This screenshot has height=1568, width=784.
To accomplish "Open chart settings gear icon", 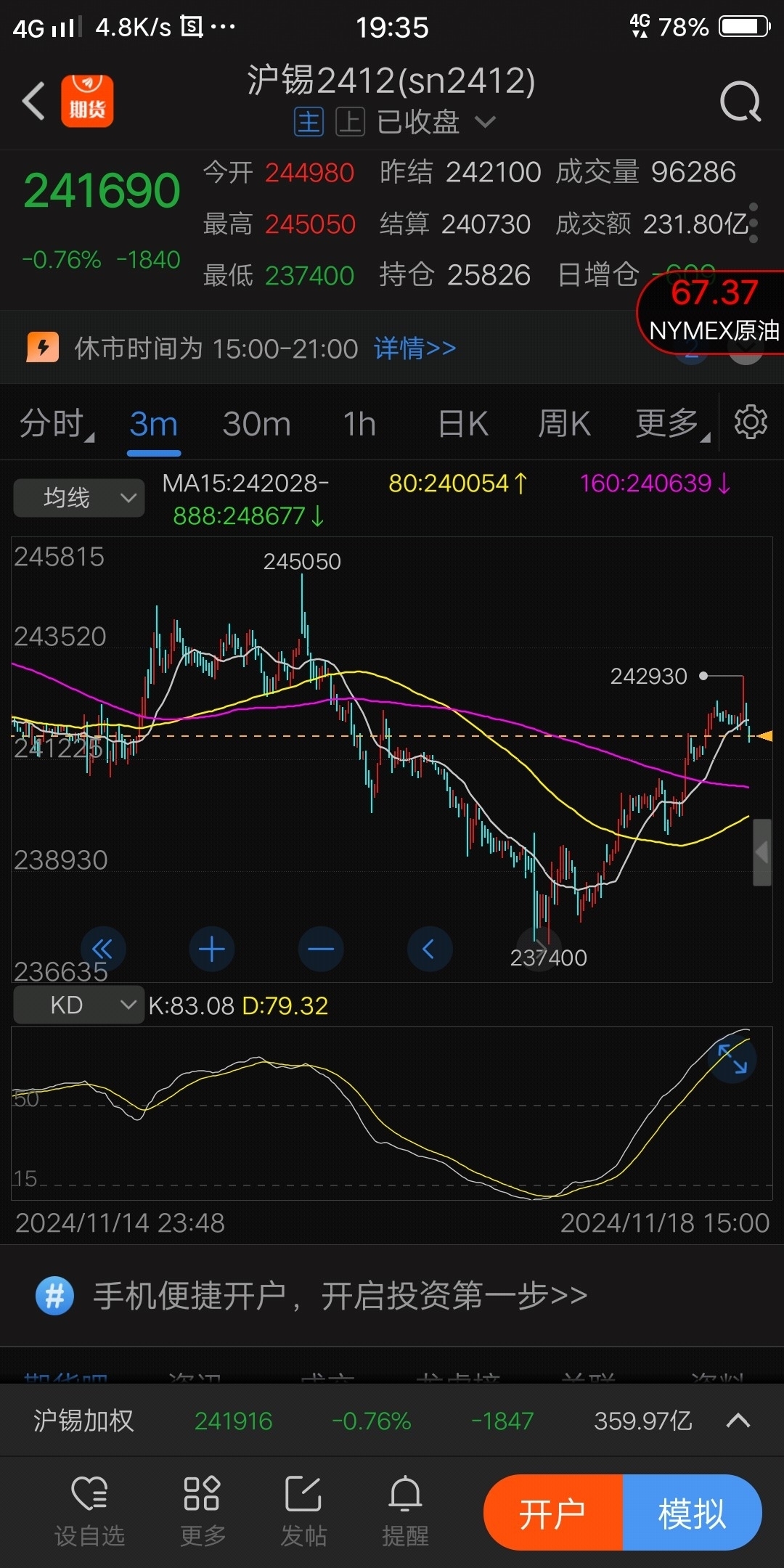I will [x=751, y=422].
